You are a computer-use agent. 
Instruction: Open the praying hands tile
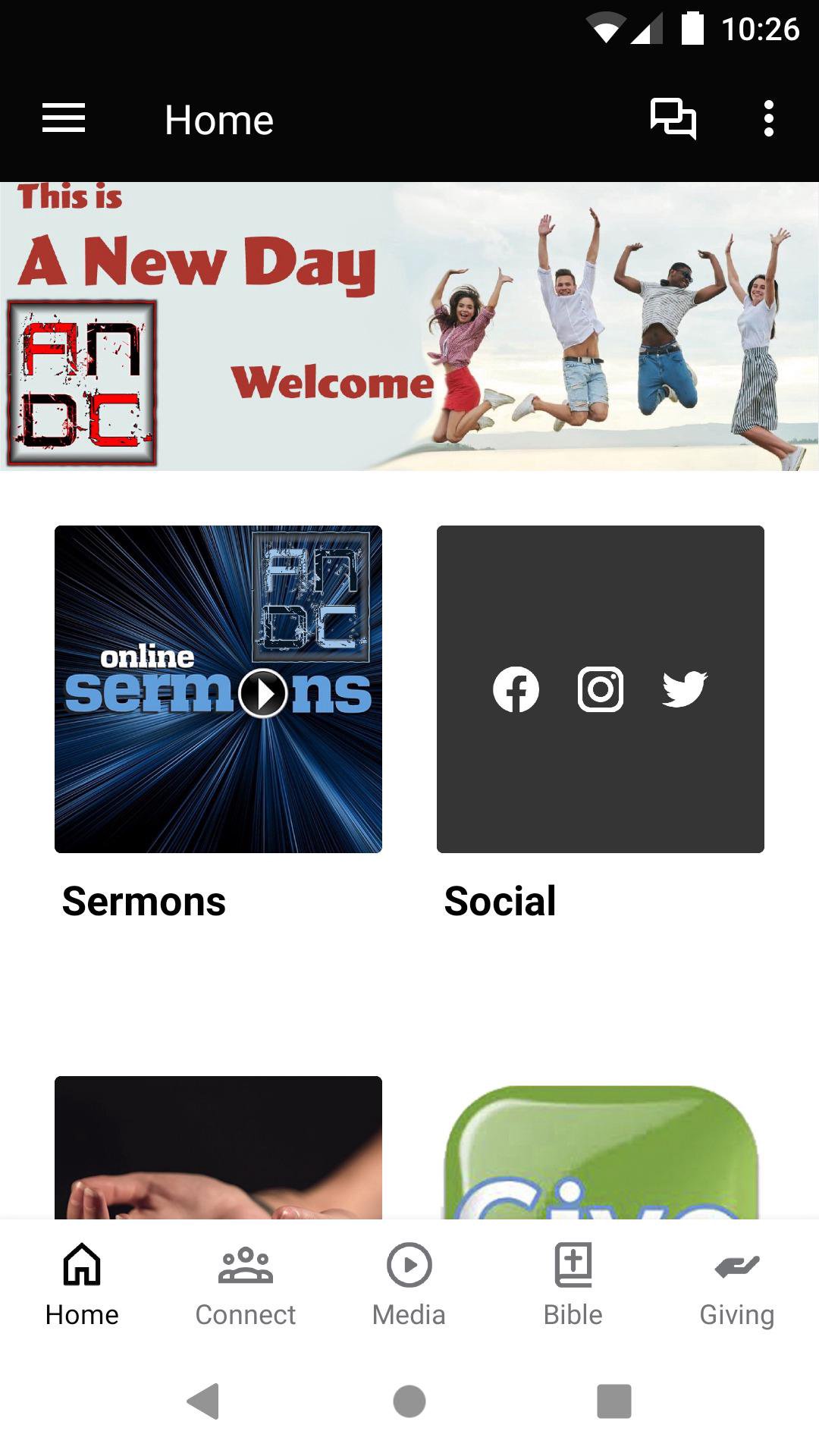218,1149
